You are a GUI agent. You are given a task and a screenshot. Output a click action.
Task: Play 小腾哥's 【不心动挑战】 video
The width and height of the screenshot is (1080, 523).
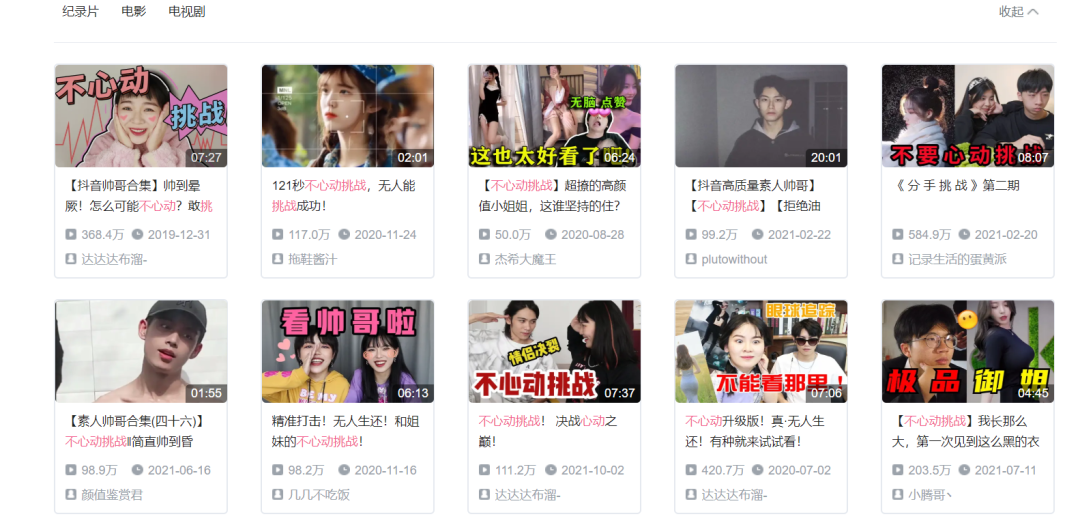pyautogui.click(x=967, y=351)
